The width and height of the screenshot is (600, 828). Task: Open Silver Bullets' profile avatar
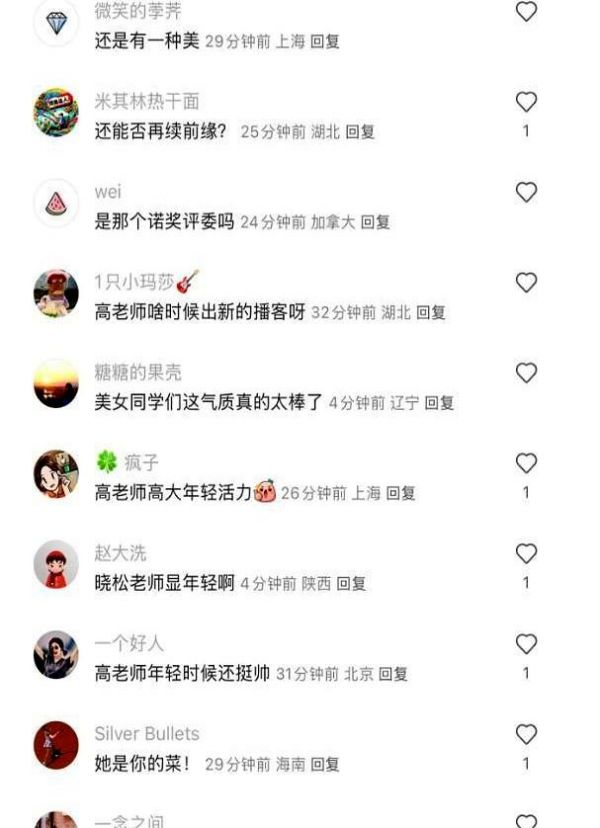point(56,745)
